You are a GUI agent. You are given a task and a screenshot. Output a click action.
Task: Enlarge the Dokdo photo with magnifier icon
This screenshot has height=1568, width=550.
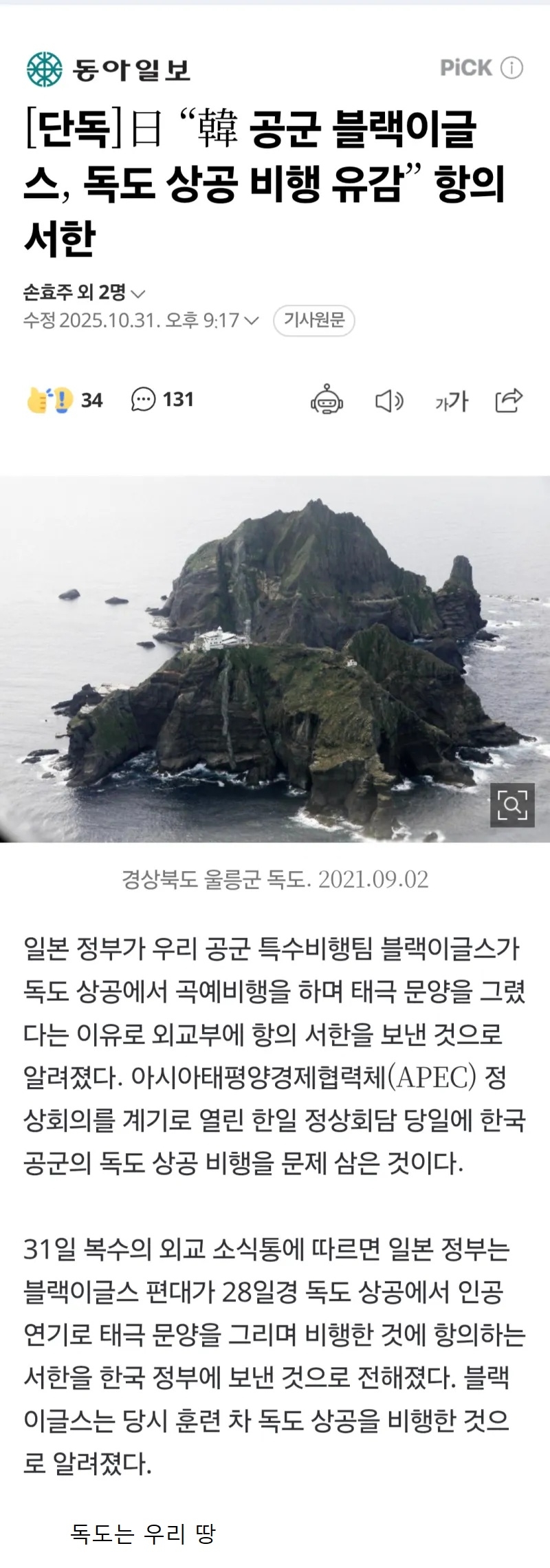[x=511, y=804]
